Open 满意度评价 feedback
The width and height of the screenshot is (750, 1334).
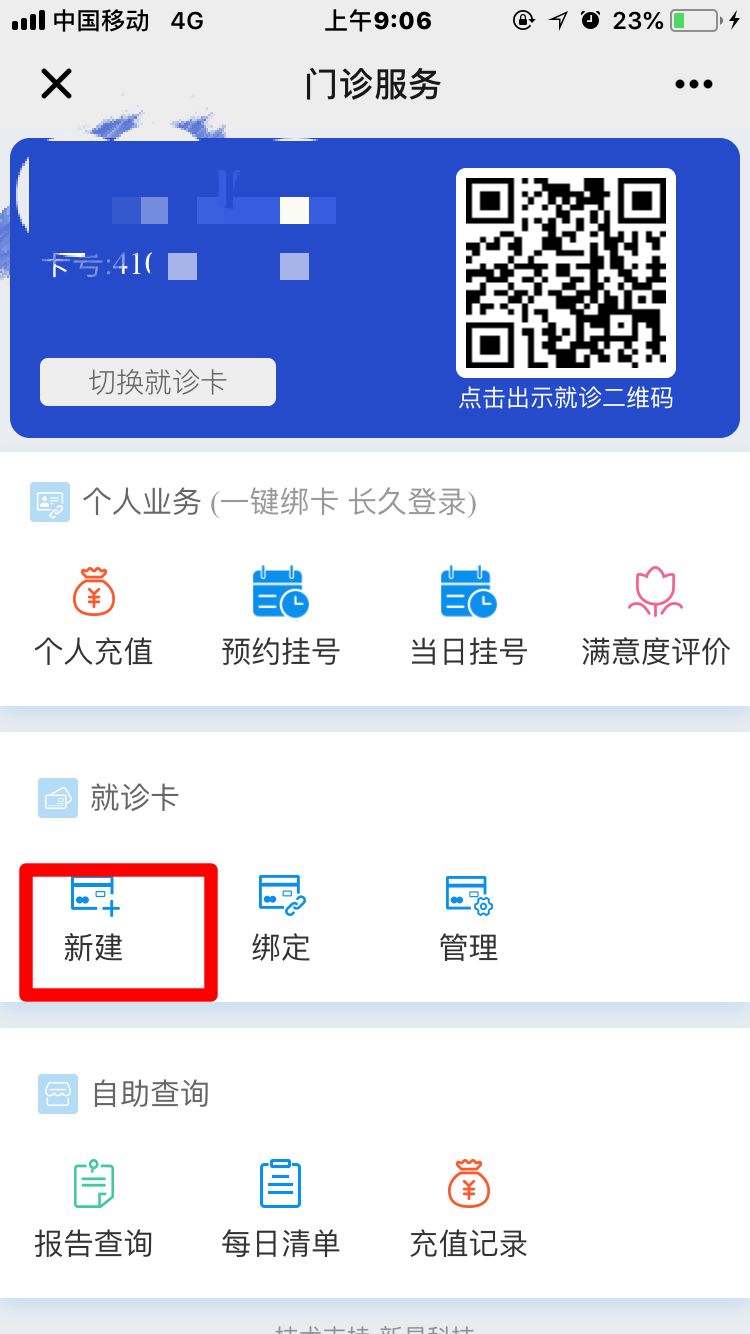coord(655,617)
